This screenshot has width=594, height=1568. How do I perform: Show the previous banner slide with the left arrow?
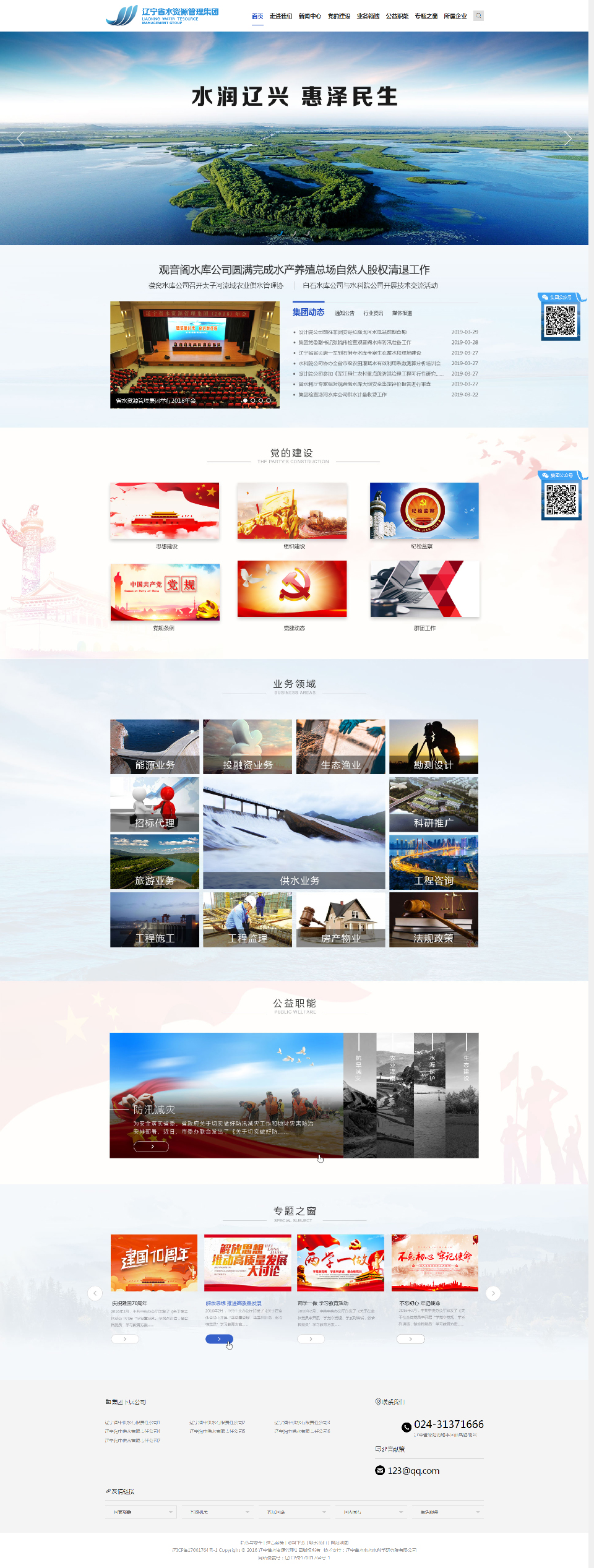click(x=20, y=139)
